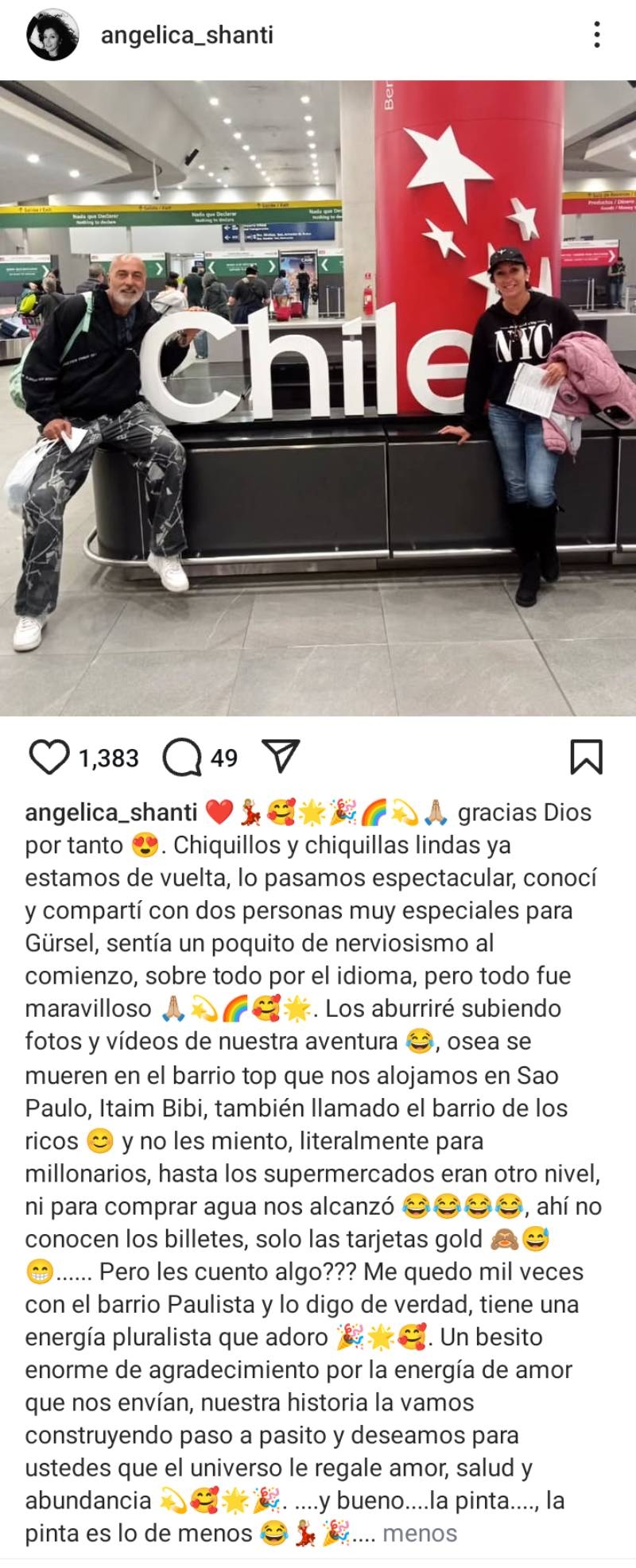
Task: Open the Chile airport photo
Action: [318, 398]
